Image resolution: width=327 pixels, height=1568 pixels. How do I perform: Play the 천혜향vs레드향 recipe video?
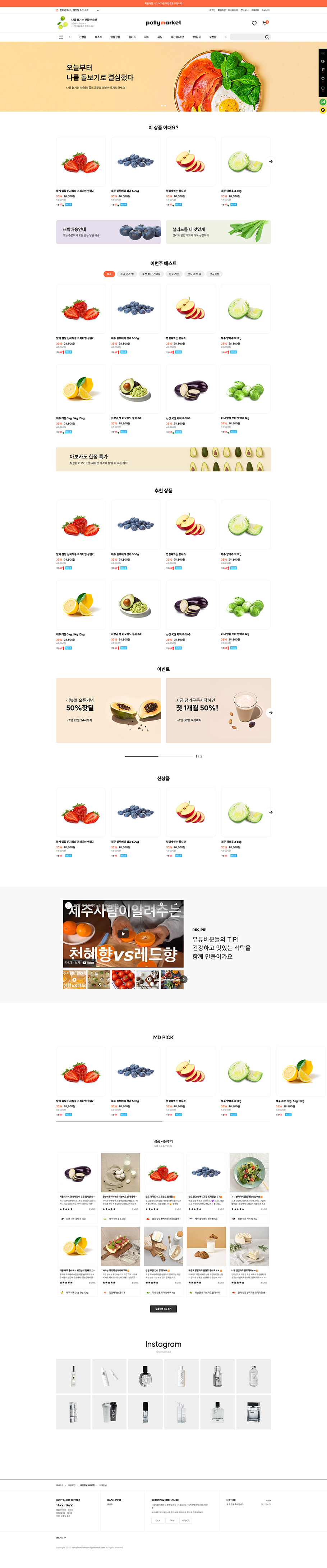pyautogui.click(x=123, y=933)
